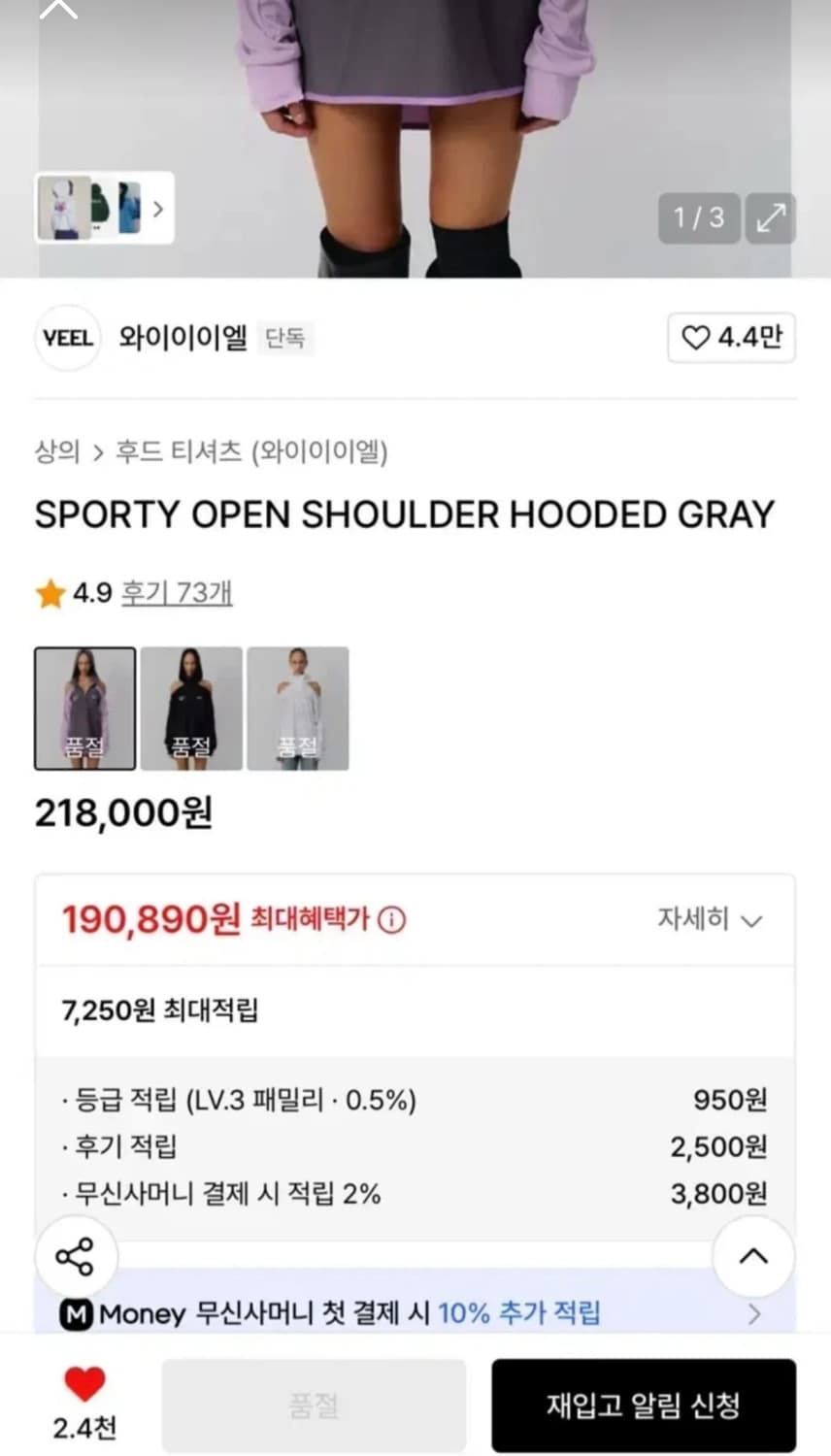The height and width of the screenshot is (1456, 831).
Task: Tap the 1/3 image counter indicator
Action: pos(698,218)
